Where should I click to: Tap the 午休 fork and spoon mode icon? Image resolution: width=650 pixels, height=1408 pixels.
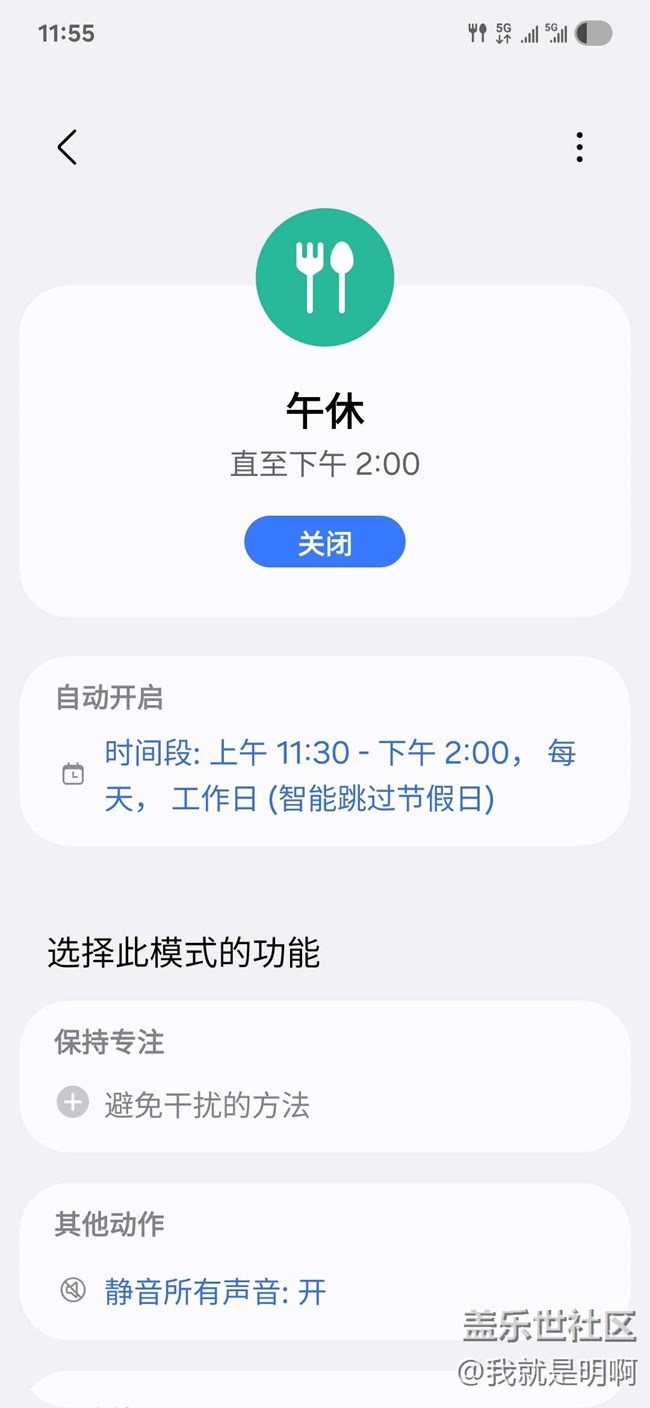[325, 277]
